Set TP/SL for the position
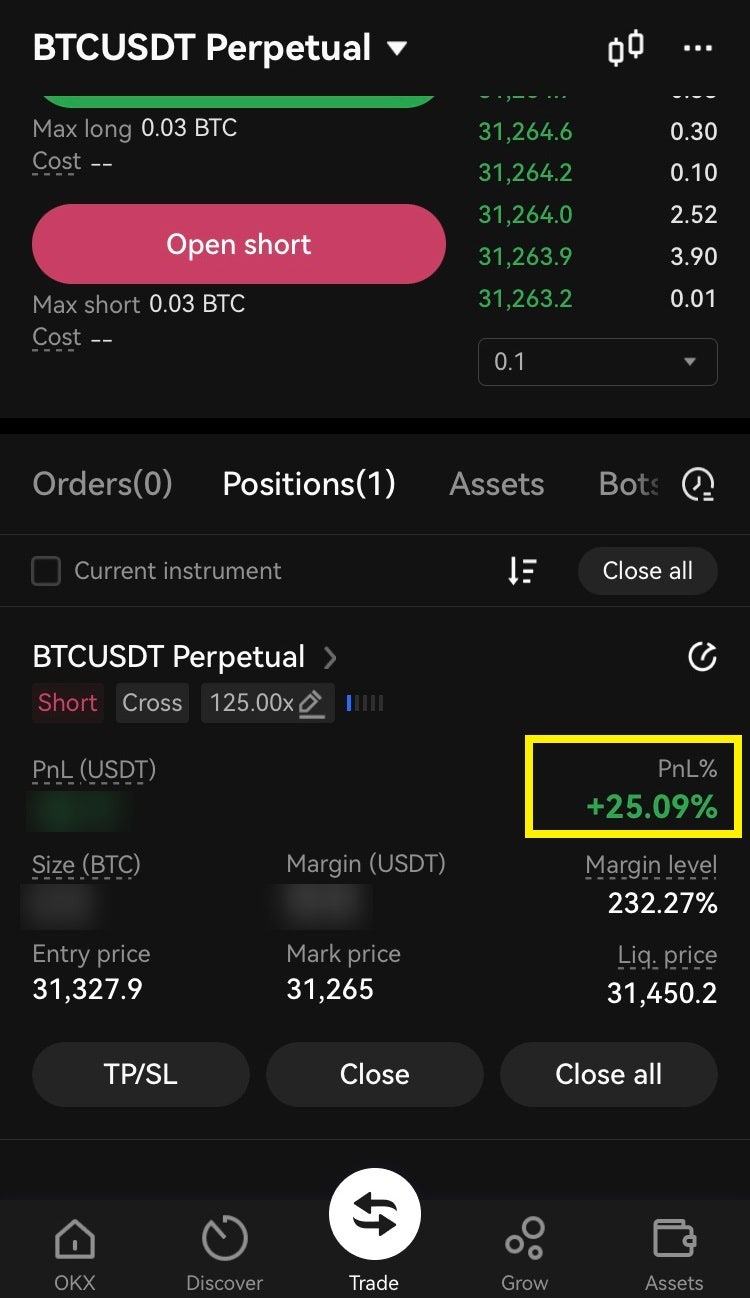The height and width of the screenshot is (1298, 750). point(141,1074)
